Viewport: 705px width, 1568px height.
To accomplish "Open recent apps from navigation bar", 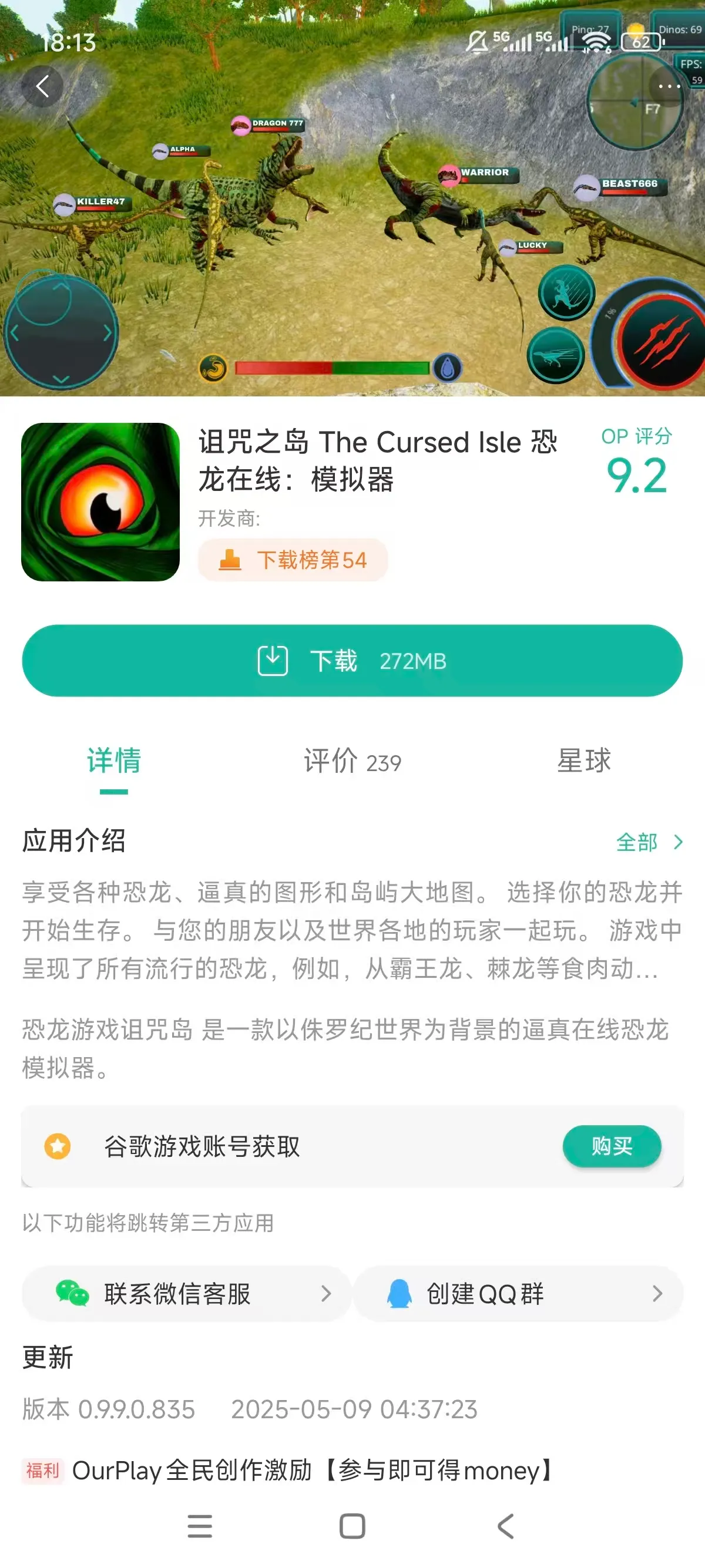I will 200,1526.
